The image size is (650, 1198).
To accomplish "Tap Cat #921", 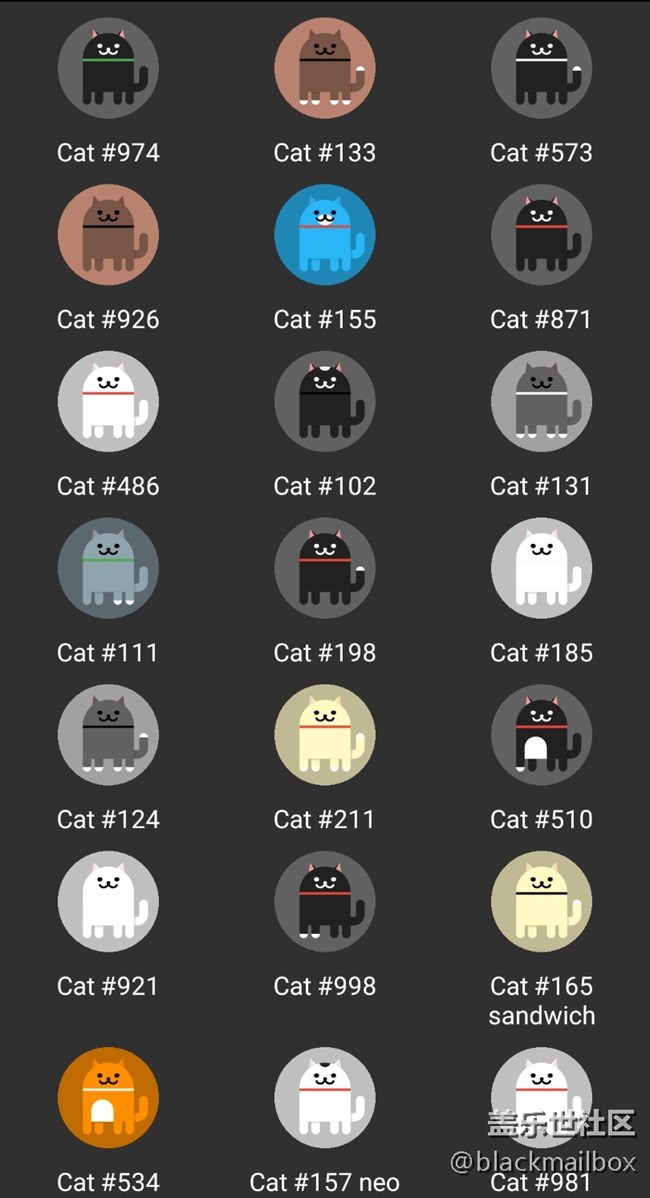I will click(x=108, y=902).
